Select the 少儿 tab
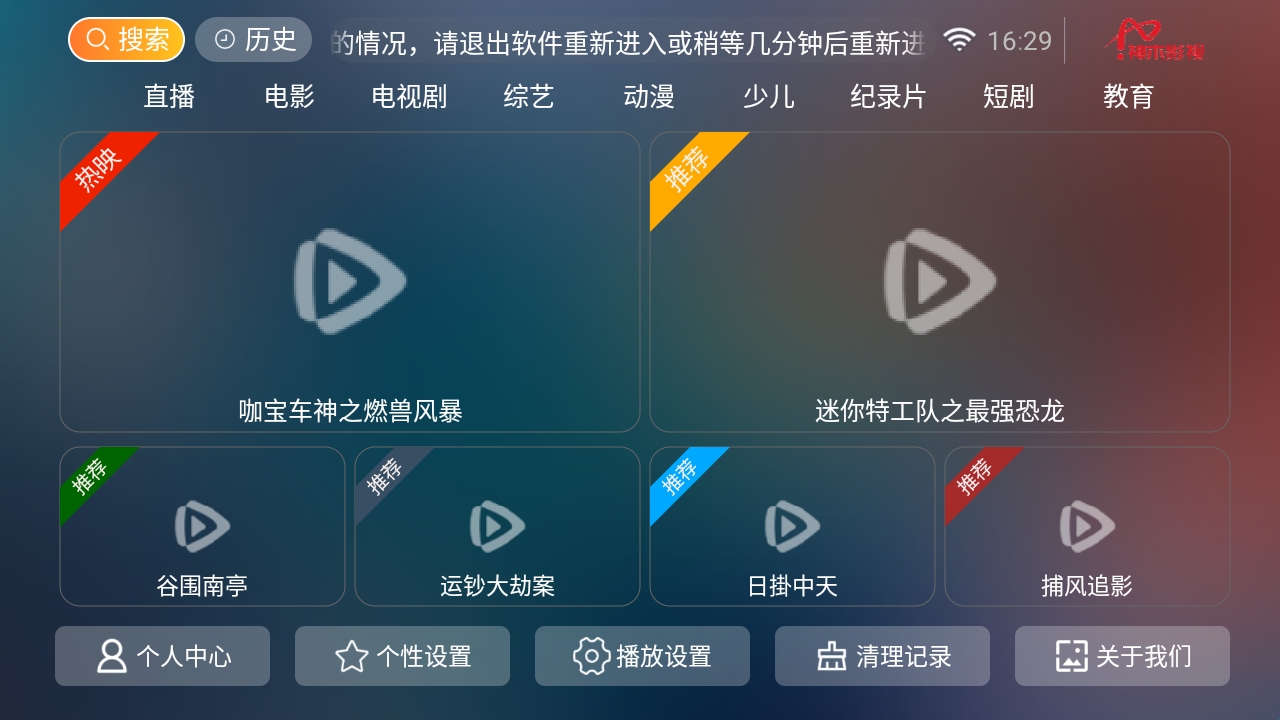 769,97
